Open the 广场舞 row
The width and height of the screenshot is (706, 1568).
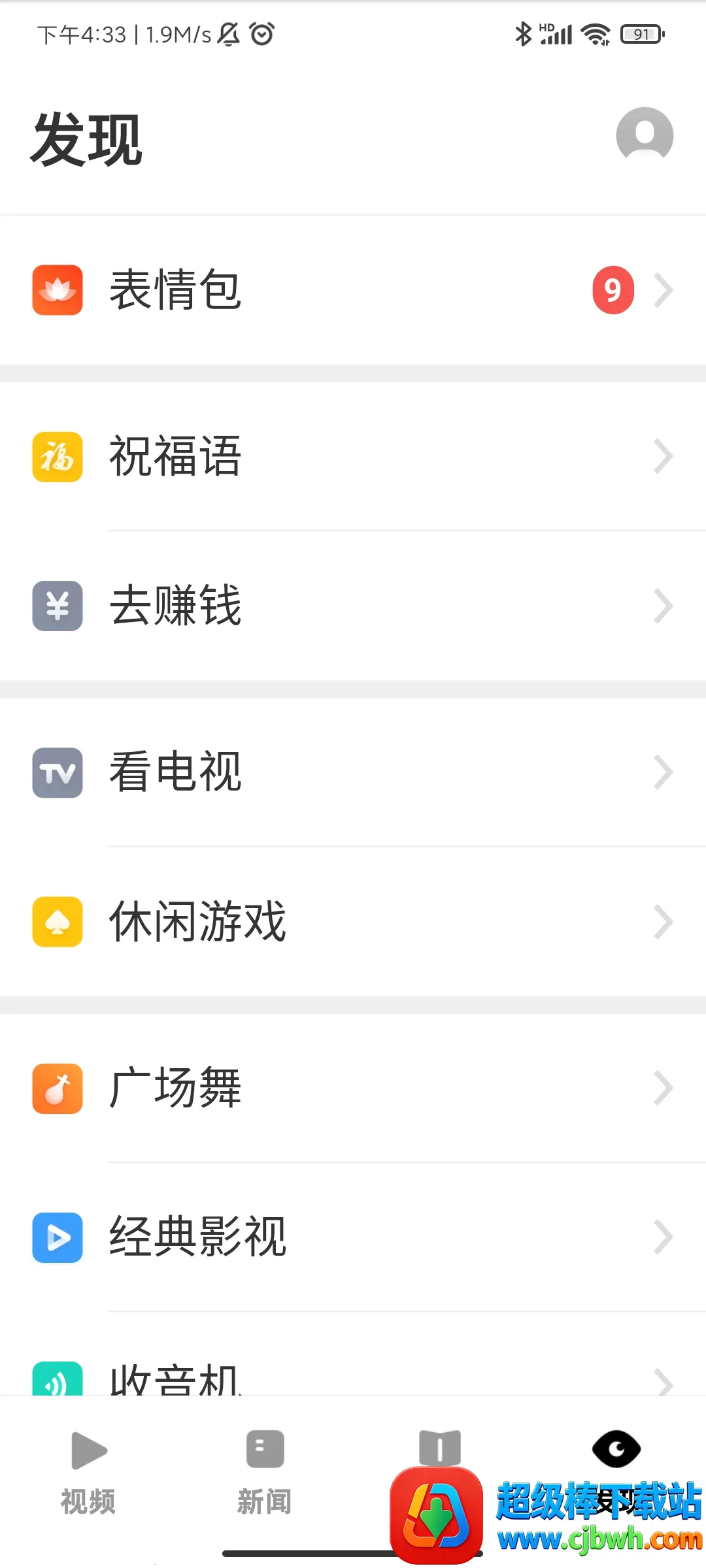pyautogui.click(x=353, y=1088)
